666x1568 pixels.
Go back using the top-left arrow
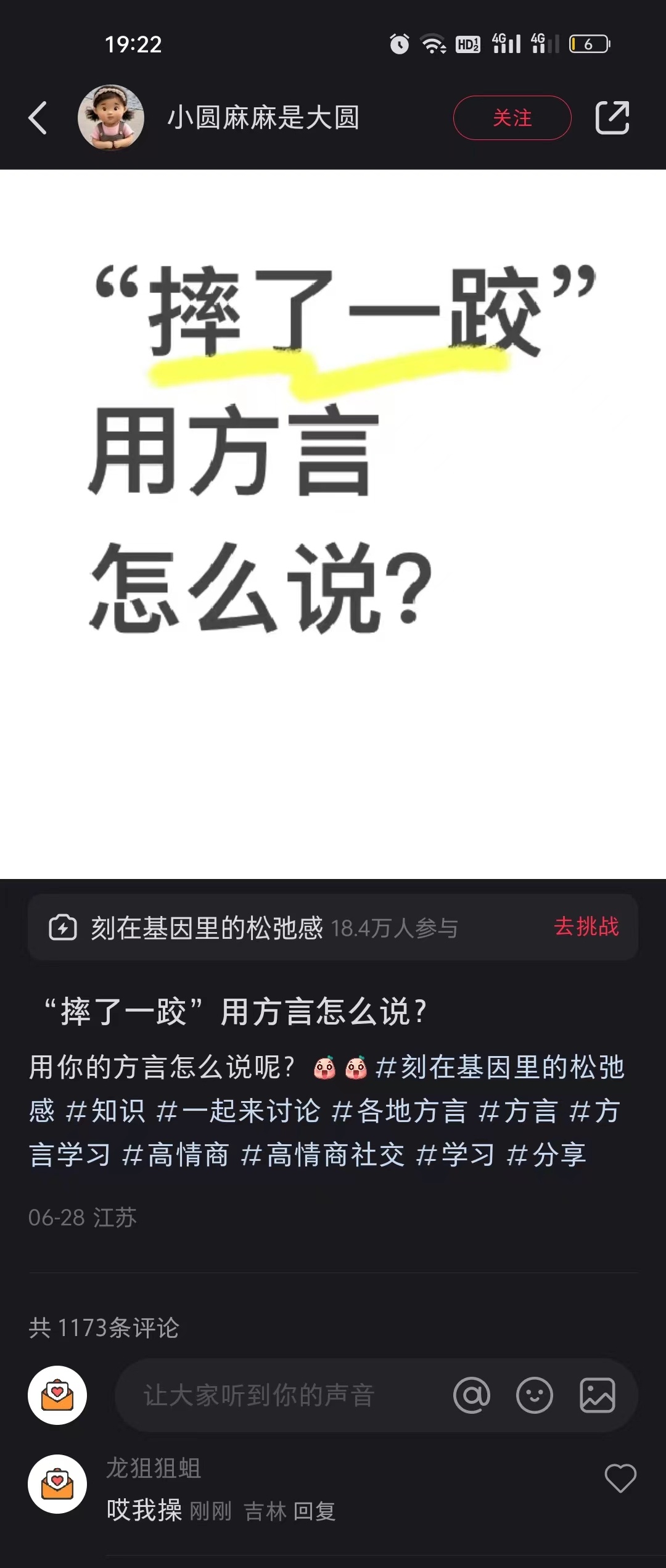point(38,118)
